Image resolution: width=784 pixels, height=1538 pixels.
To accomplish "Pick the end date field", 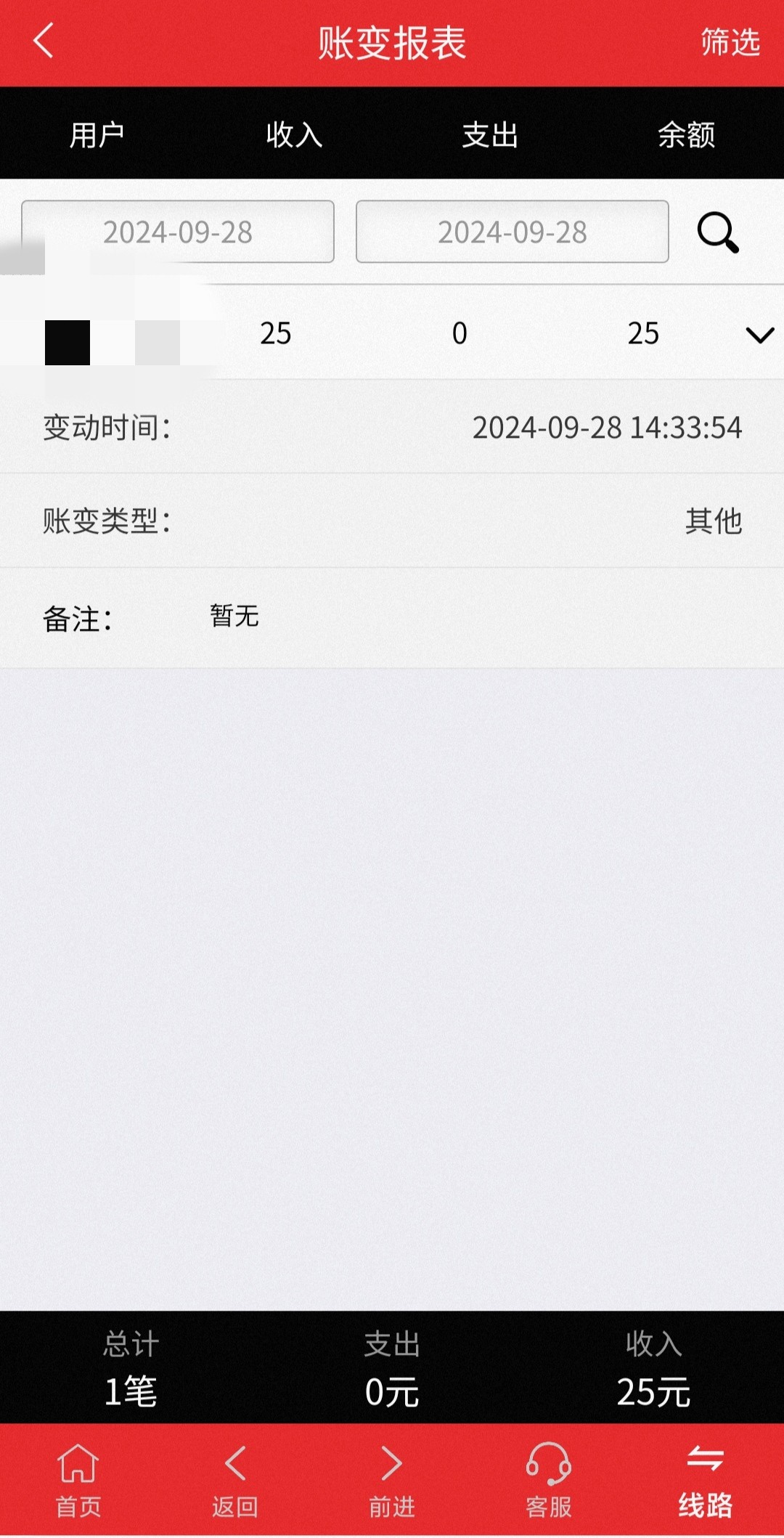I will point(512,232).
